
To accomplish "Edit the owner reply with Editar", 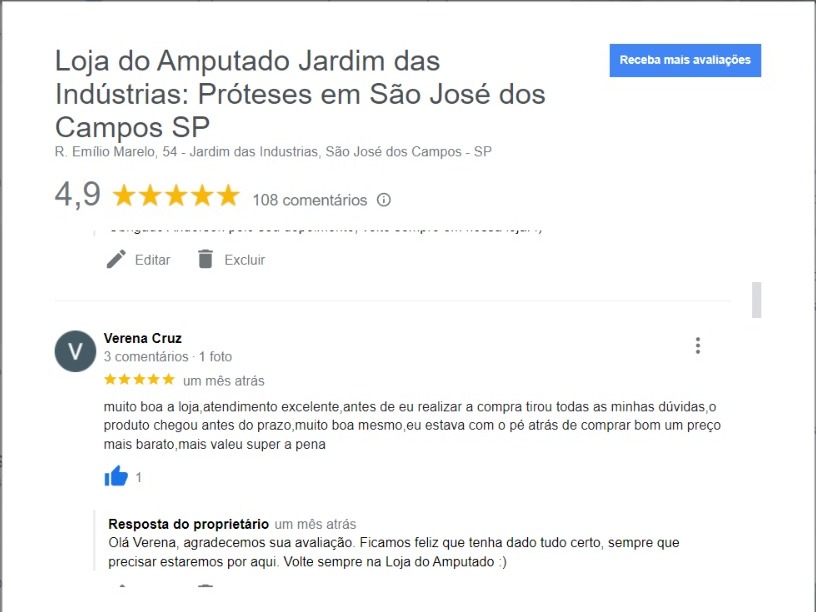I will (139, 260).
